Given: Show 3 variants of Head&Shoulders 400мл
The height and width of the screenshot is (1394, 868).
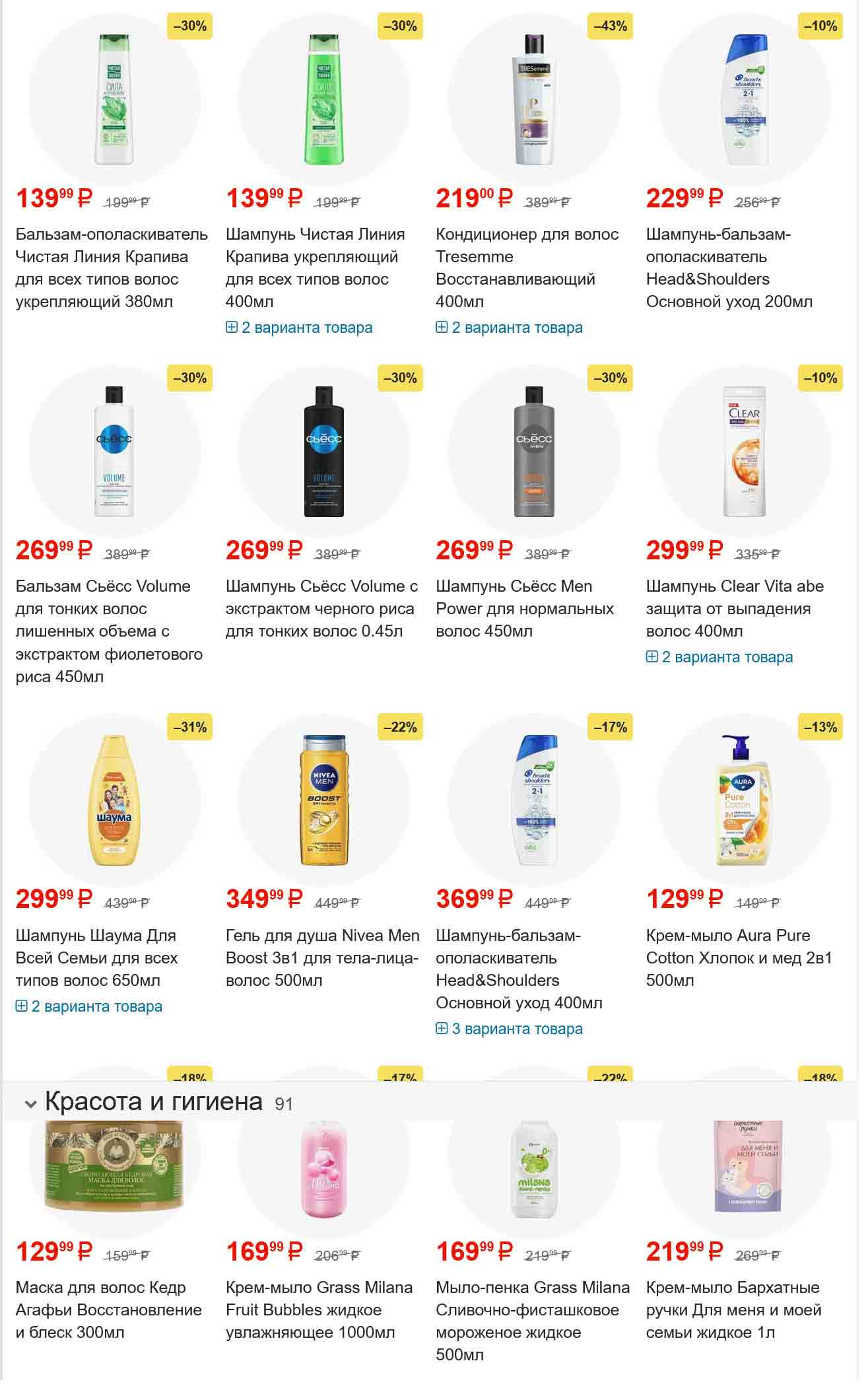Looking at the screenshot, I should [x=509, y=1029].
